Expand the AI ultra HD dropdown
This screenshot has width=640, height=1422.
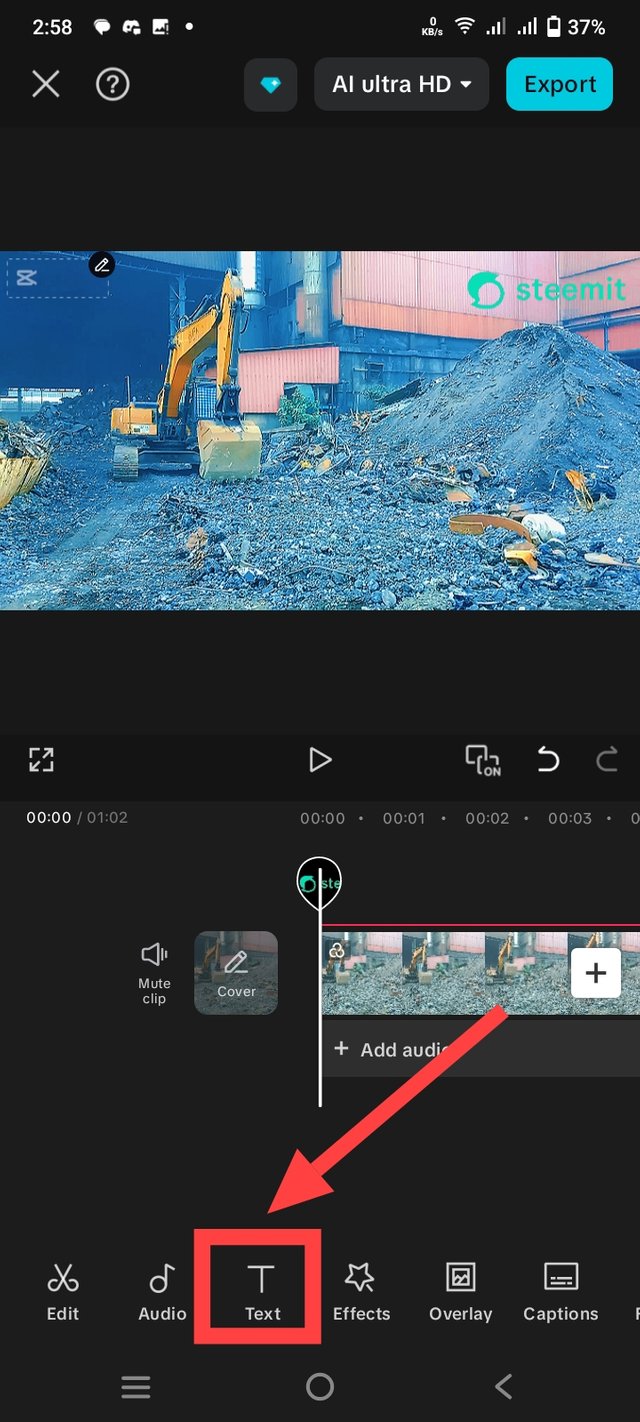click(x=401, y=85)
